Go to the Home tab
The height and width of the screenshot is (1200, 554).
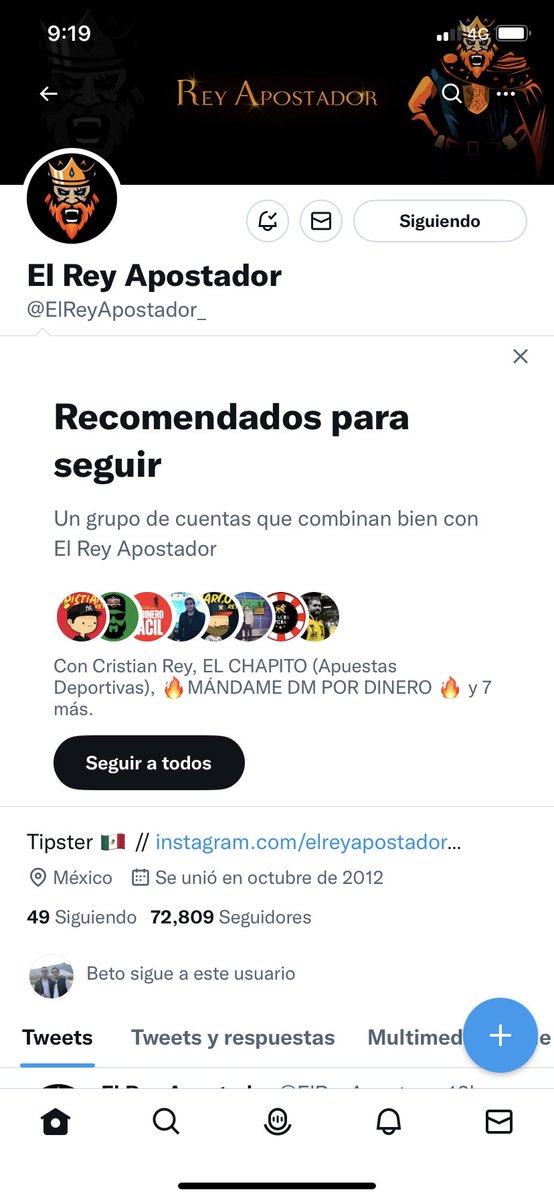pos(56,1123)
